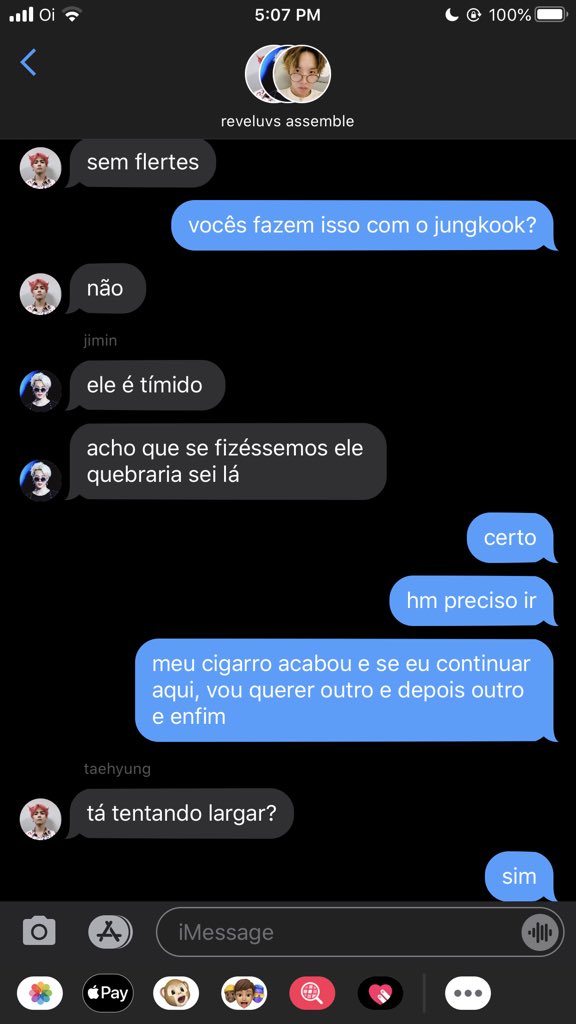
Task: Open the more apps ellipsis button
Action: coord(468,993)
